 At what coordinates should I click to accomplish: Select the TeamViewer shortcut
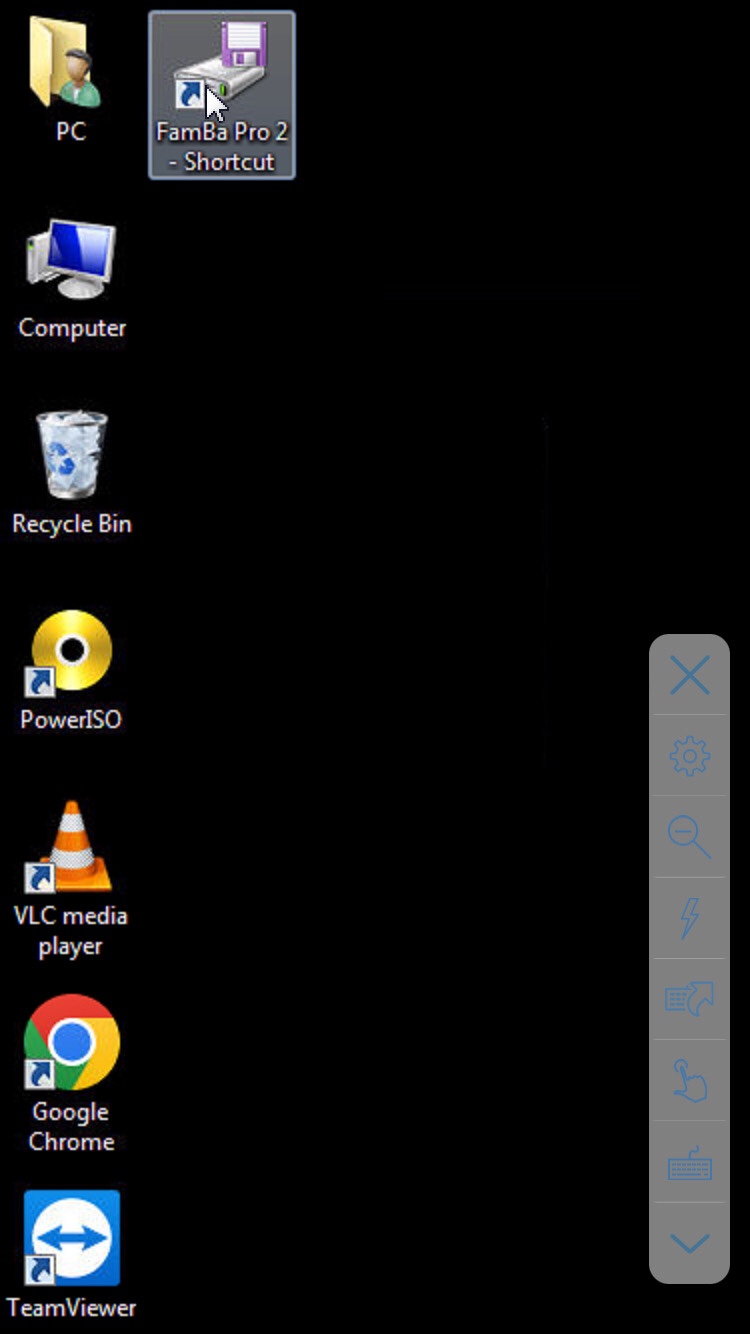coord(71,1240)
